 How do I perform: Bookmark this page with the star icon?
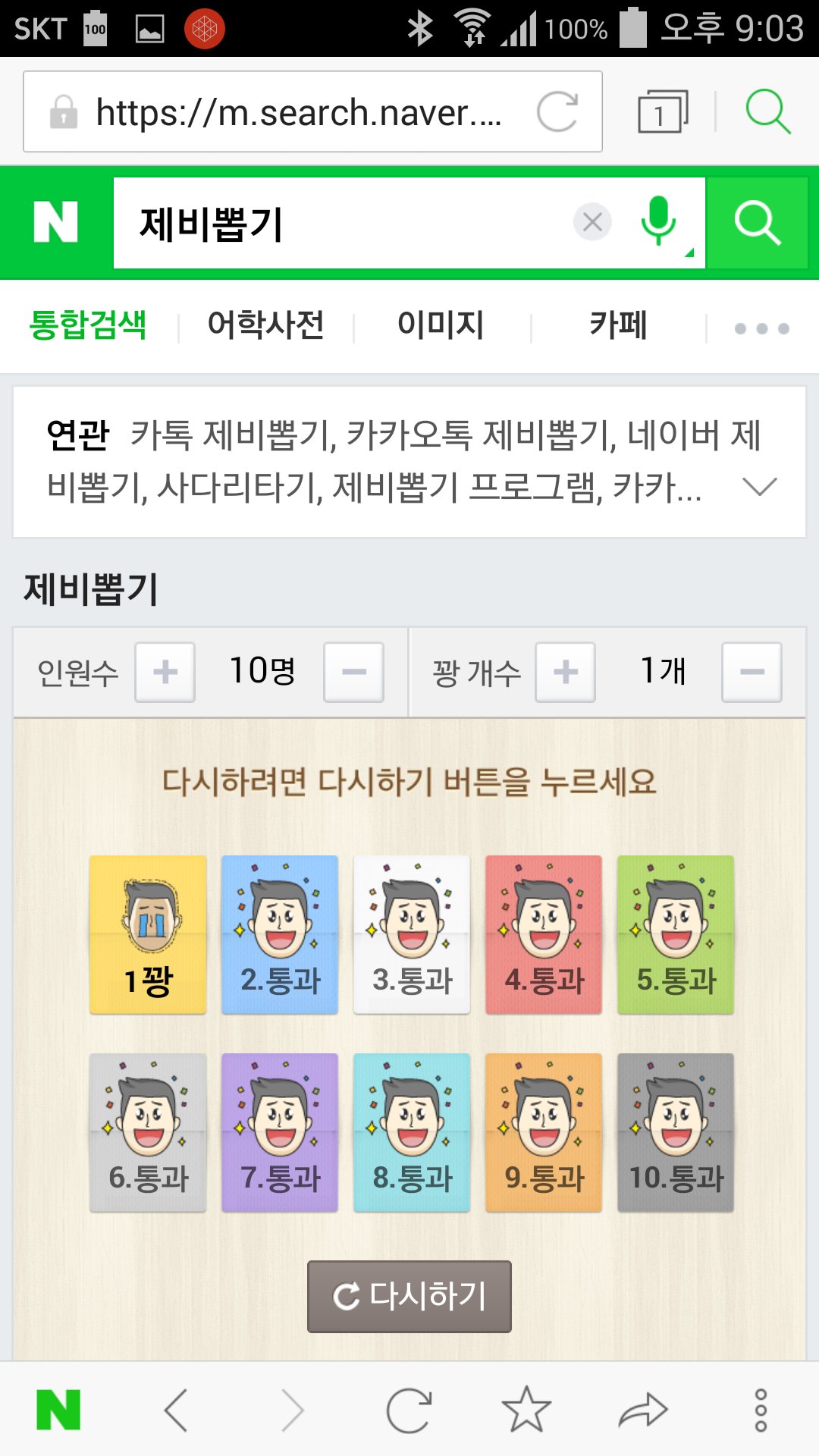(526, 1410)
